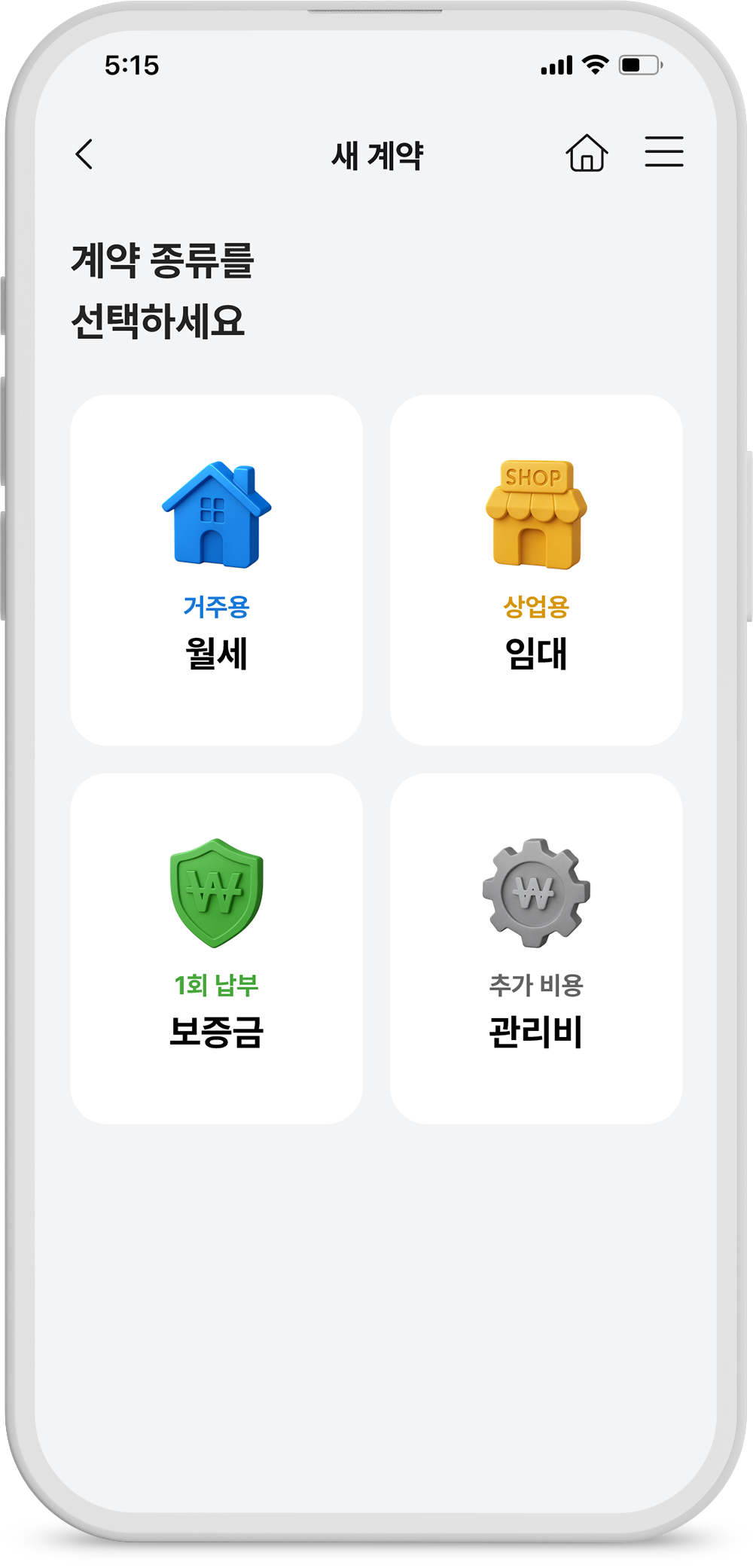Screen dimensions: 753x1568
Task: Tap the 상업용 label above 임대
Action: tap(536, 605)
